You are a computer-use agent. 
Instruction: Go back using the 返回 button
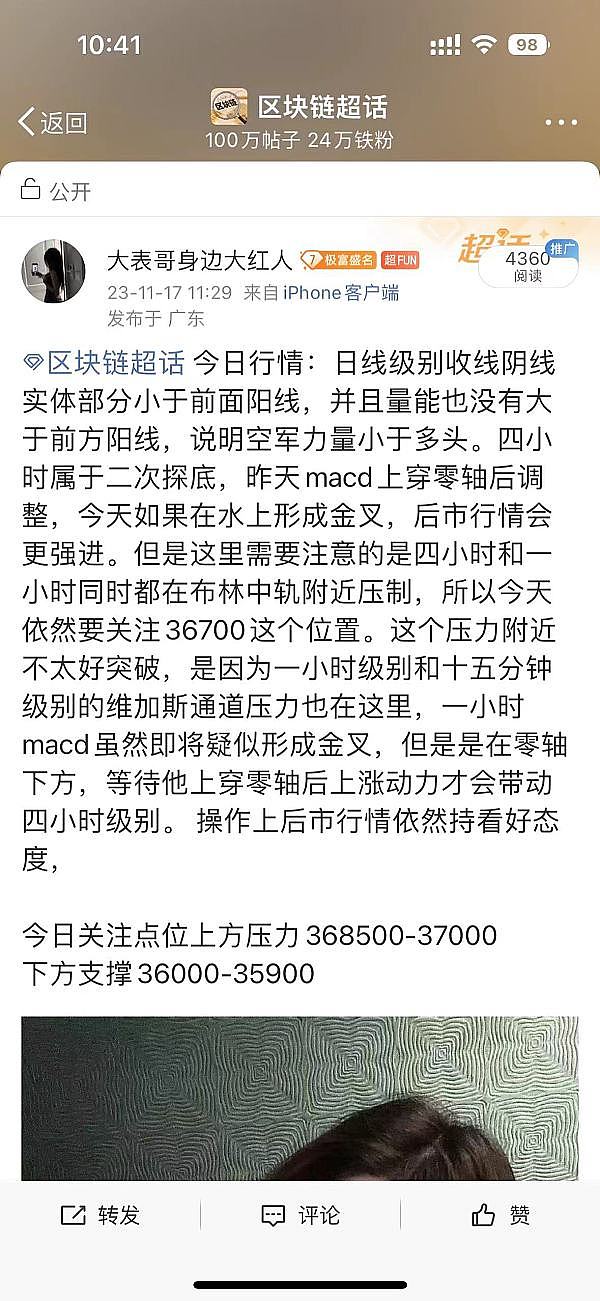(52, 122)
